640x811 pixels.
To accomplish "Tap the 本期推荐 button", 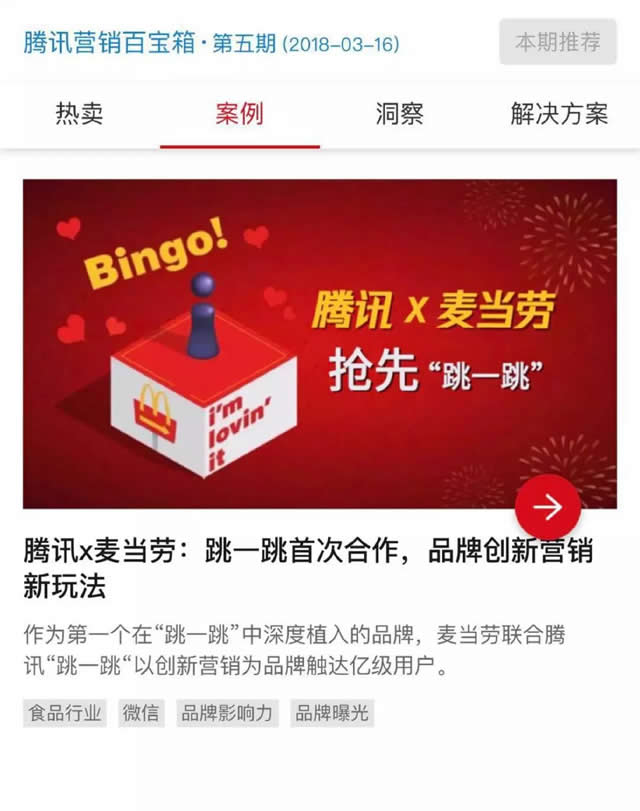I will (558, 42).
